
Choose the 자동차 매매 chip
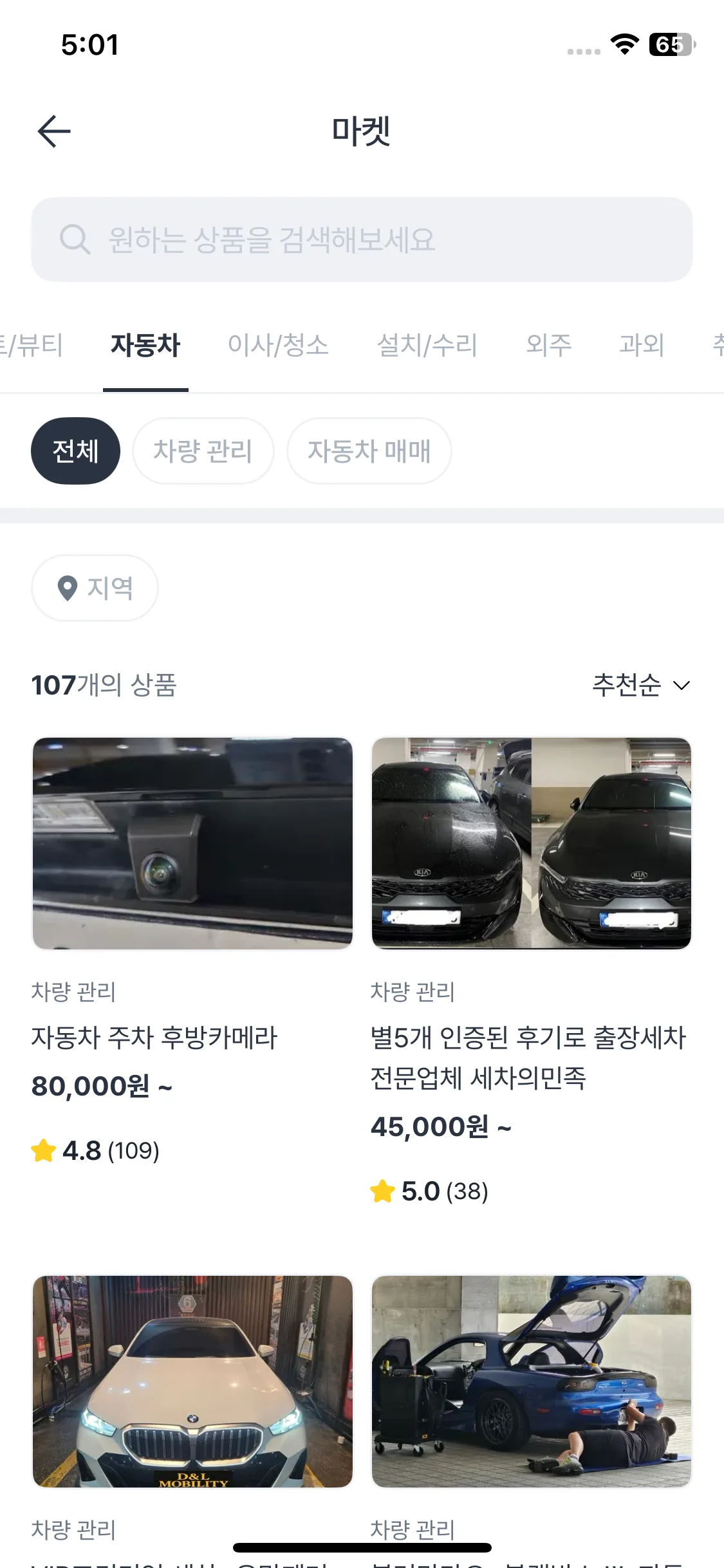click(369, 451)
